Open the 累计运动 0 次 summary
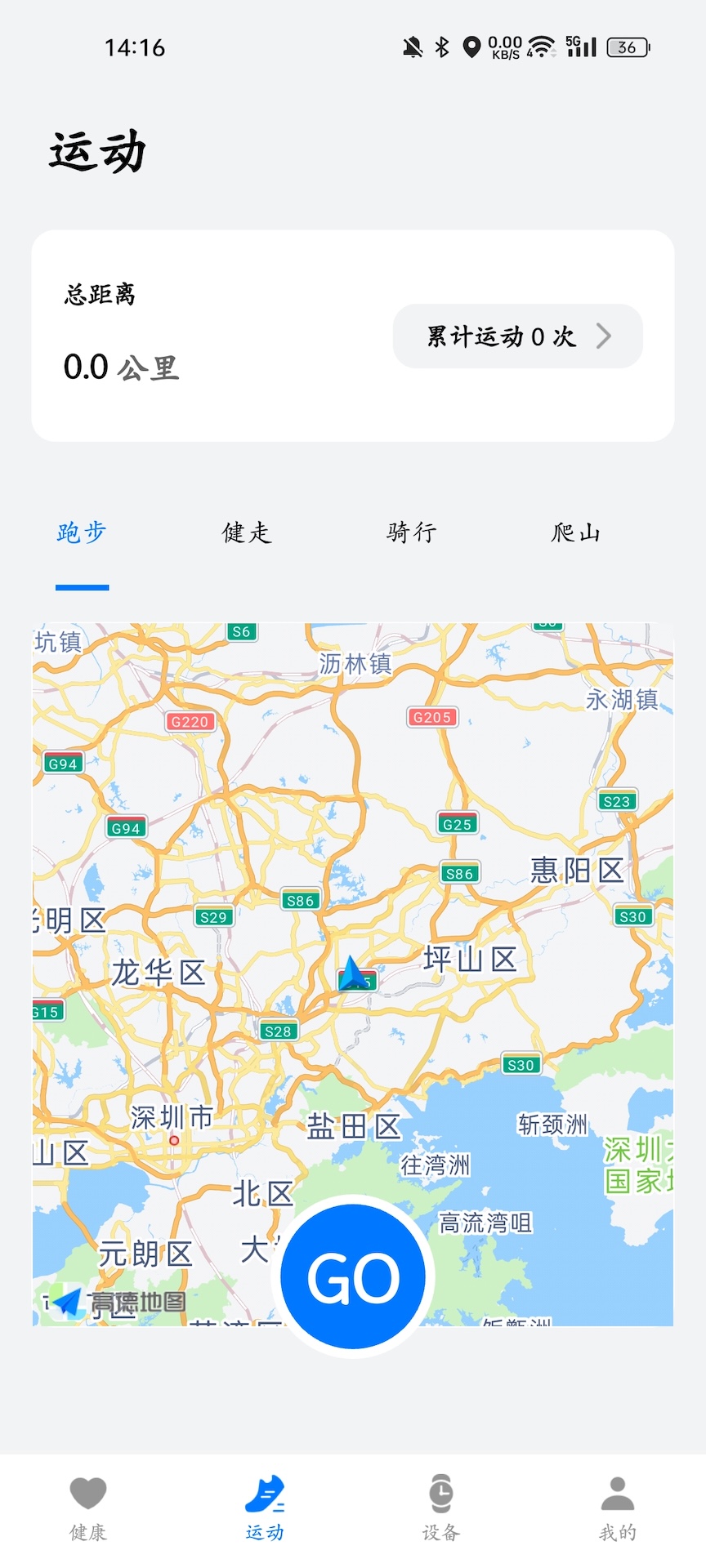The width and height of the screenshot is (706, 1568). tap(517, 336)
